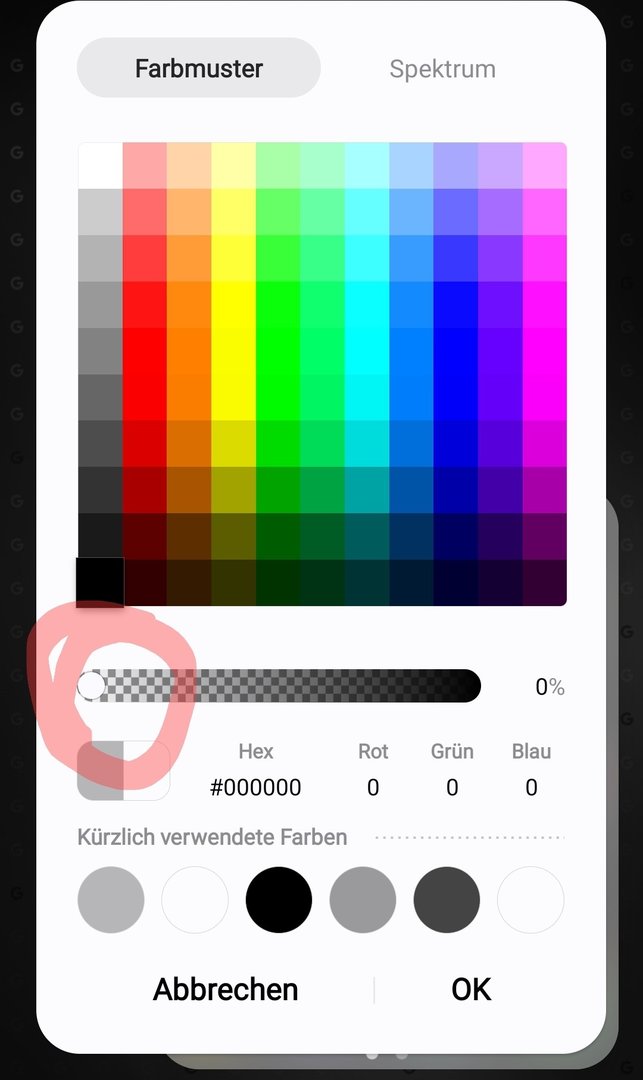Screen dimensions: 643x1080
Task: Cancel with the Abbrechen button
Action: click(226, 989)
